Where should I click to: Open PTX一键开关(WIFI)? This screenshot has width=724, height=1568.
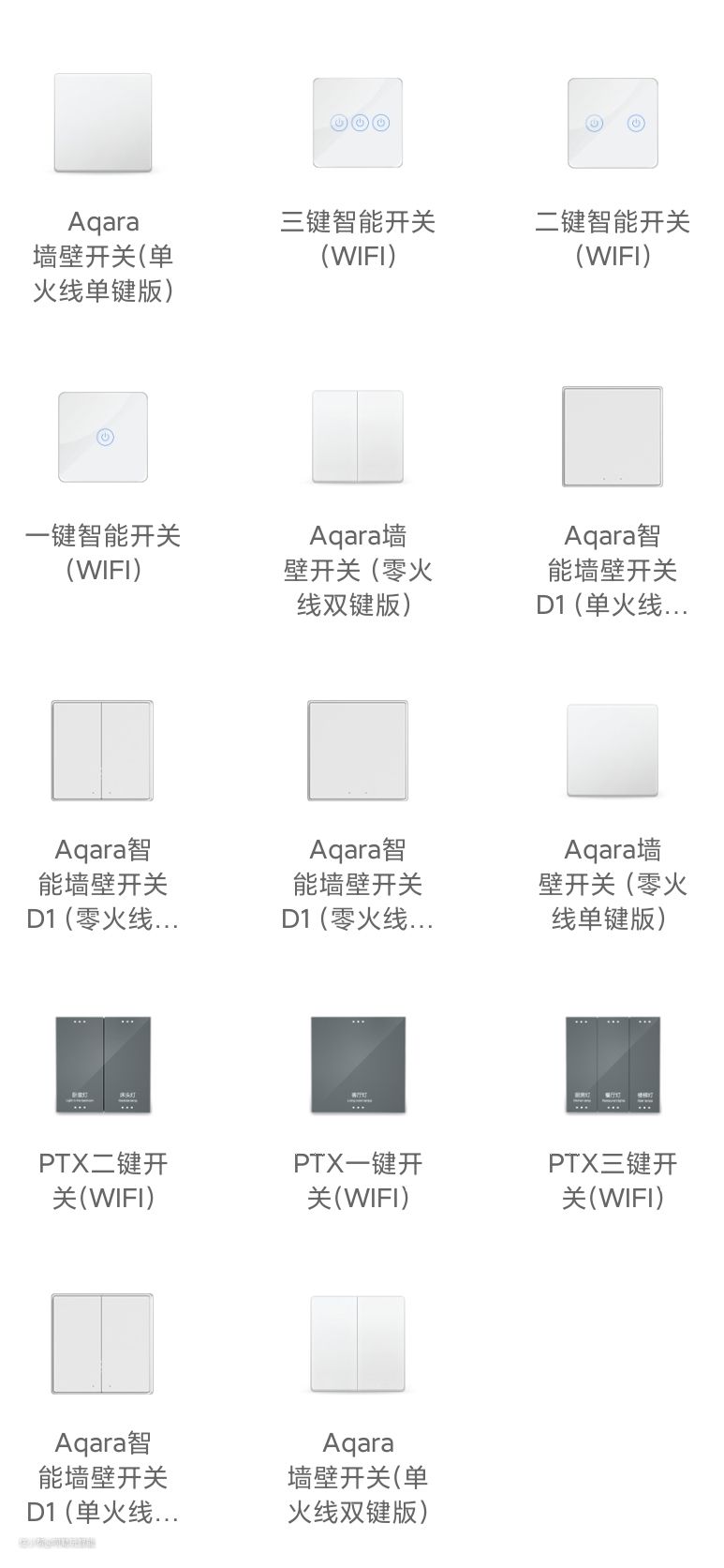click(358, 1065)
